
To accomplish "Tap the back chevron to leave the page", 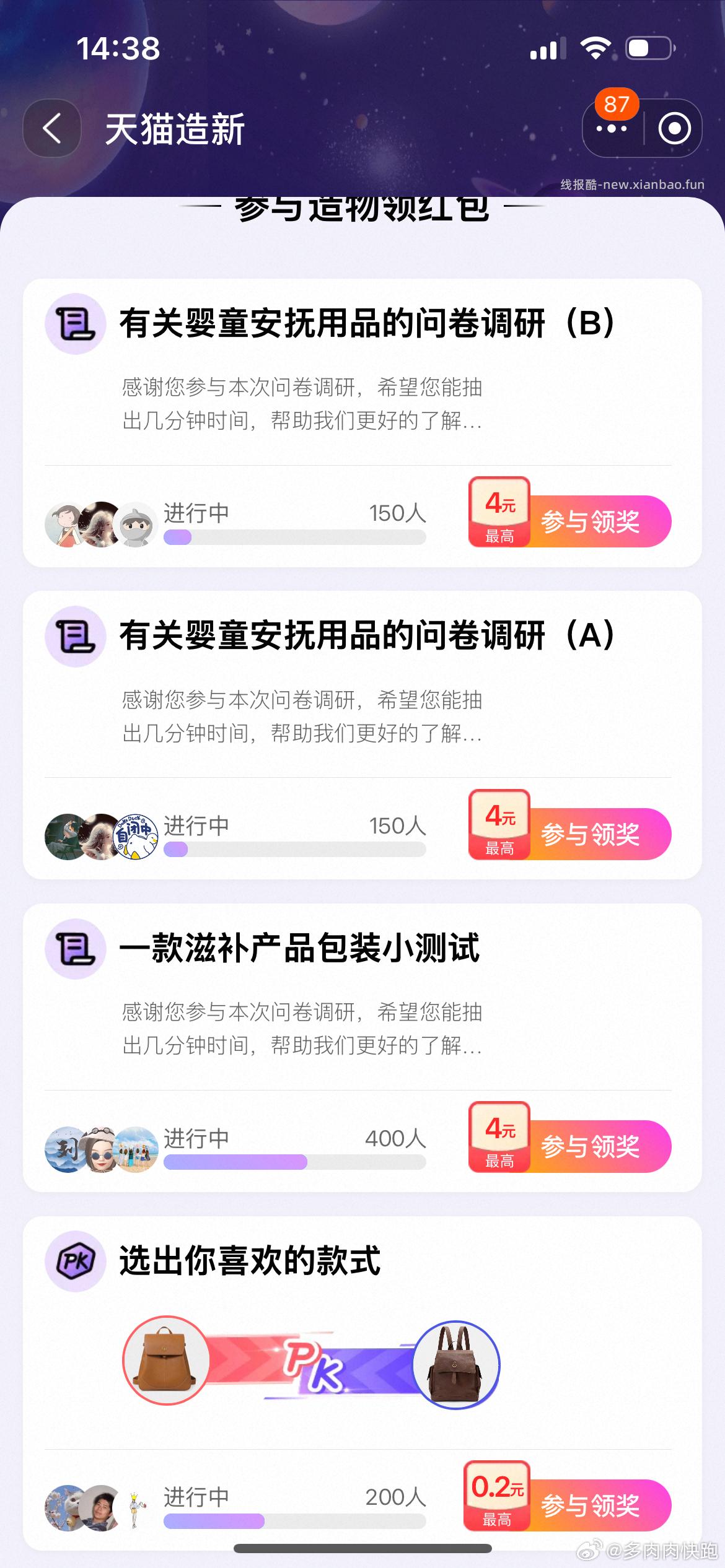I will point(51,127).
